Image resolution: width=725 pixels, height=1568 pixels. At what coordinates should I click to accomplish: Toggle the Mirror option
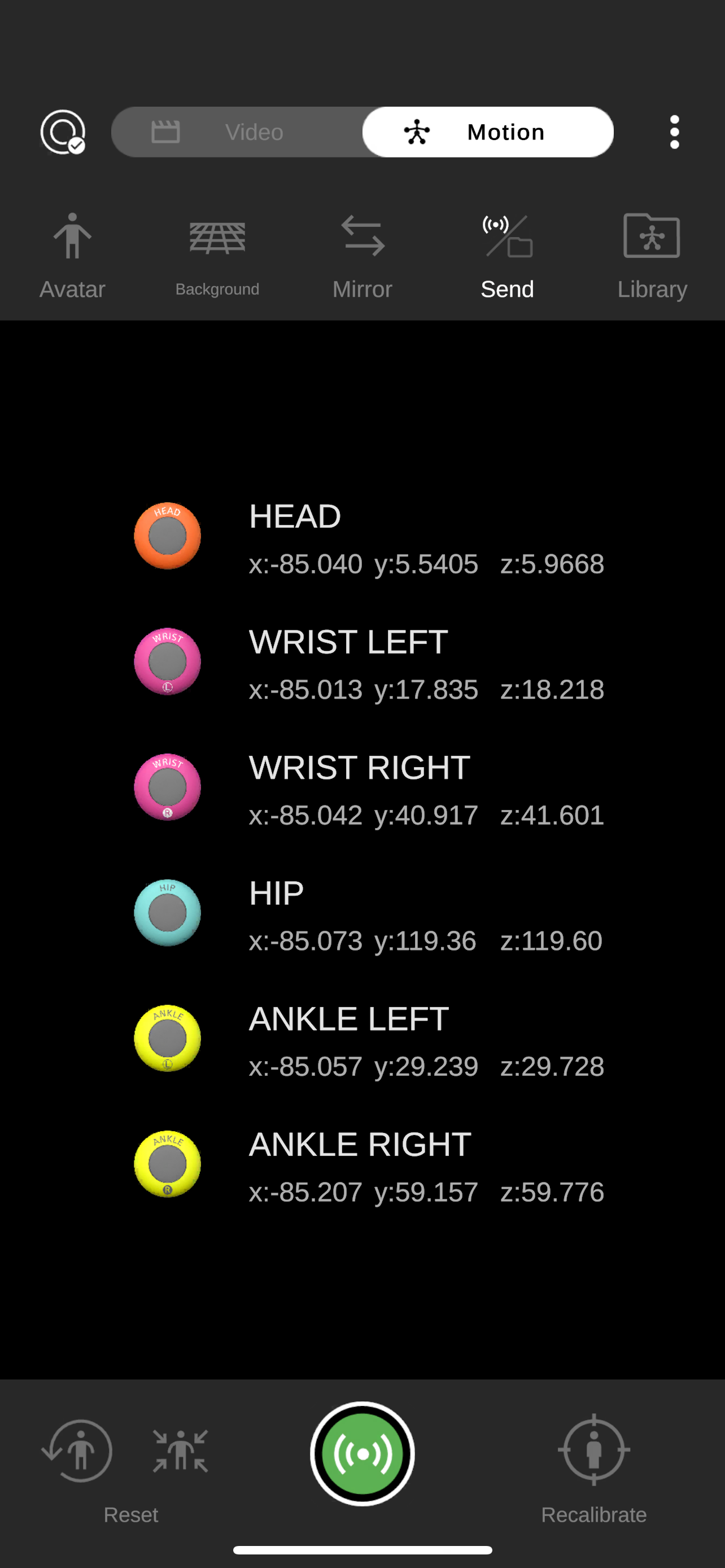pos(362,256)
